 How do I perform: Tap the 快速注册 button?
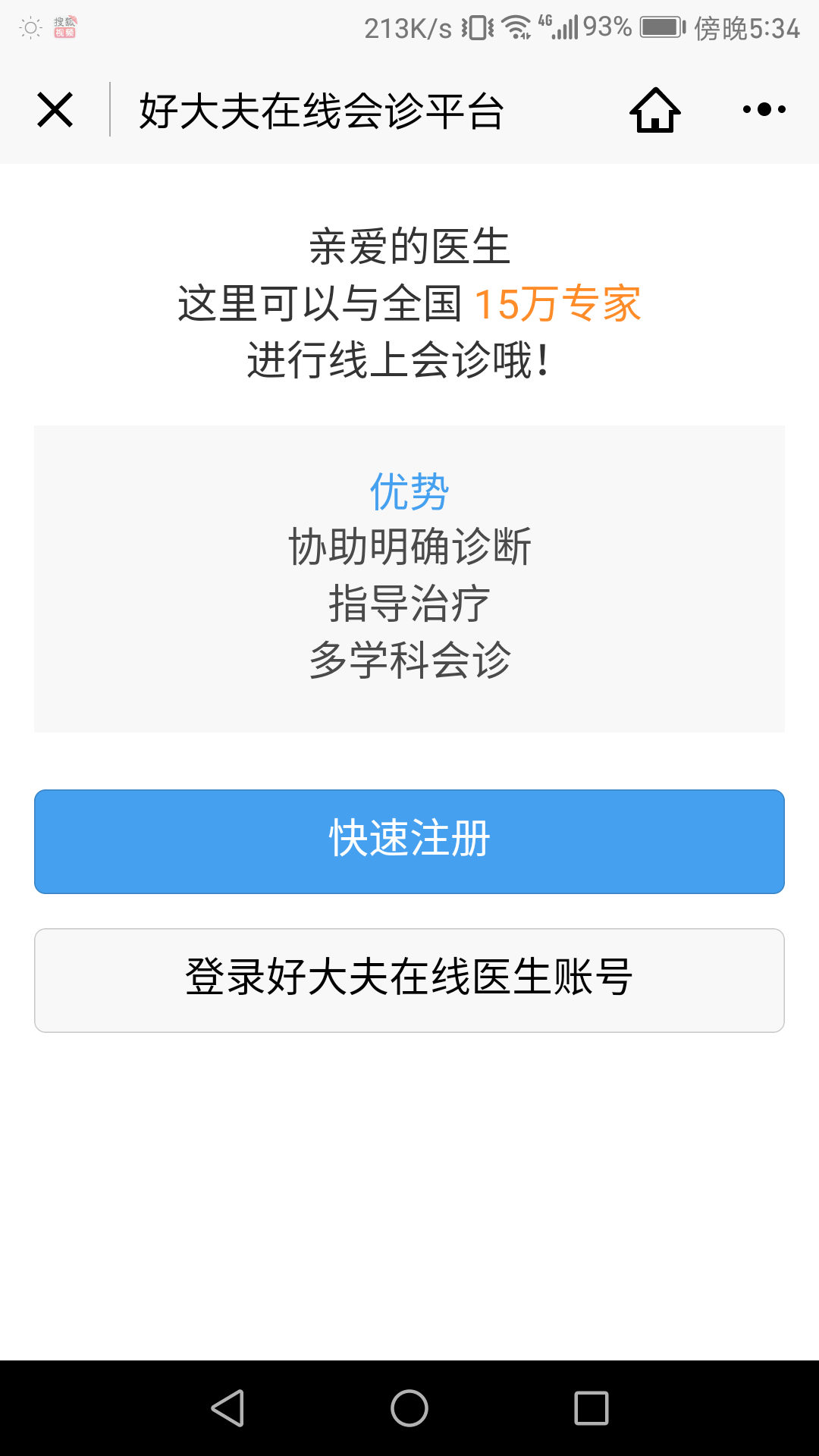click(409, 842)
